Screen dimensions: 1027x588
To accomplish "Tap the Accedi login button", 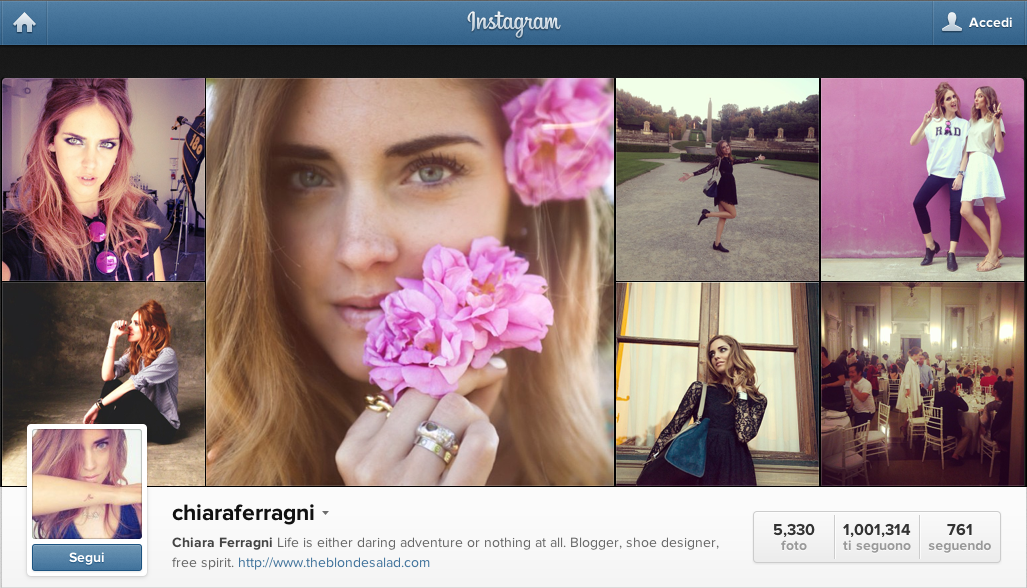I will (979, 22).
